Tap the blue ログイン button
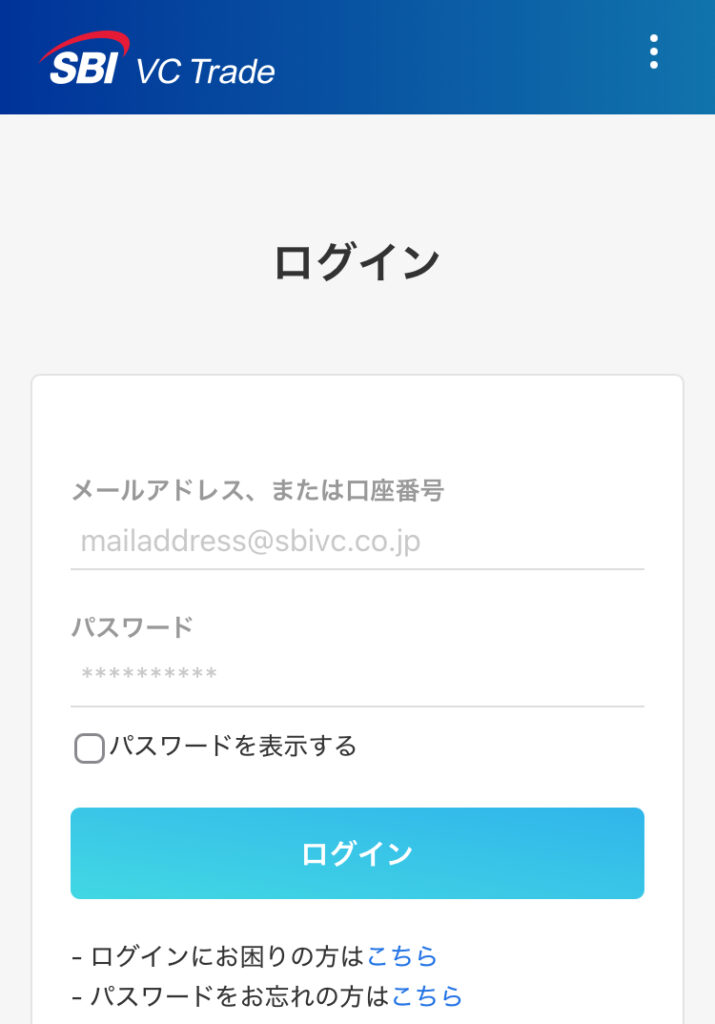This screenshot has height=1024, width=715. (357, 853)
